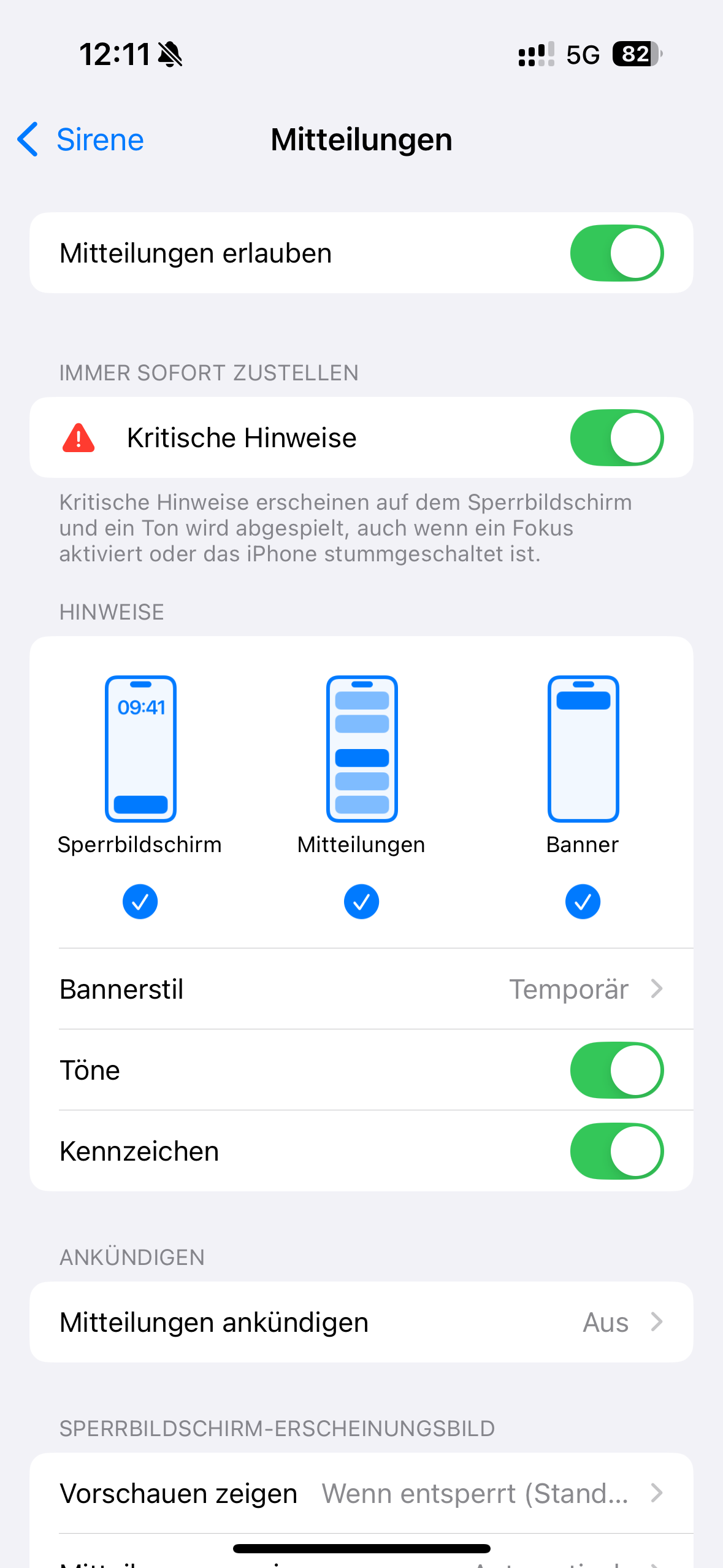Uncheck Sperrbildschirm alert option
Image resolution: width=723 pixels, height=1568 pixels.
[x=140, y=901]
